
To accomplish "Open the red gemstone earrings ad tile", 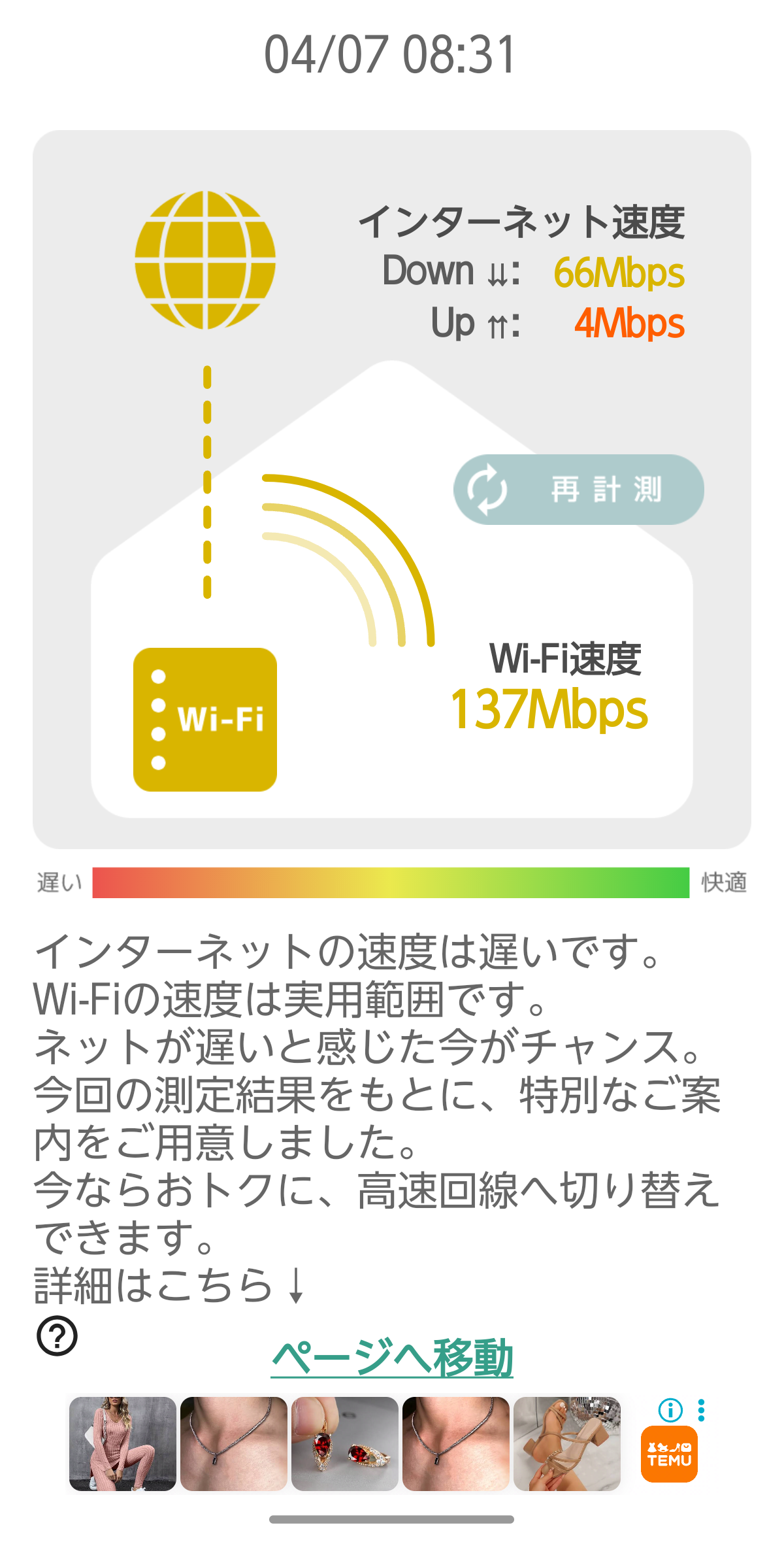I will click(x=345, y=1443).
